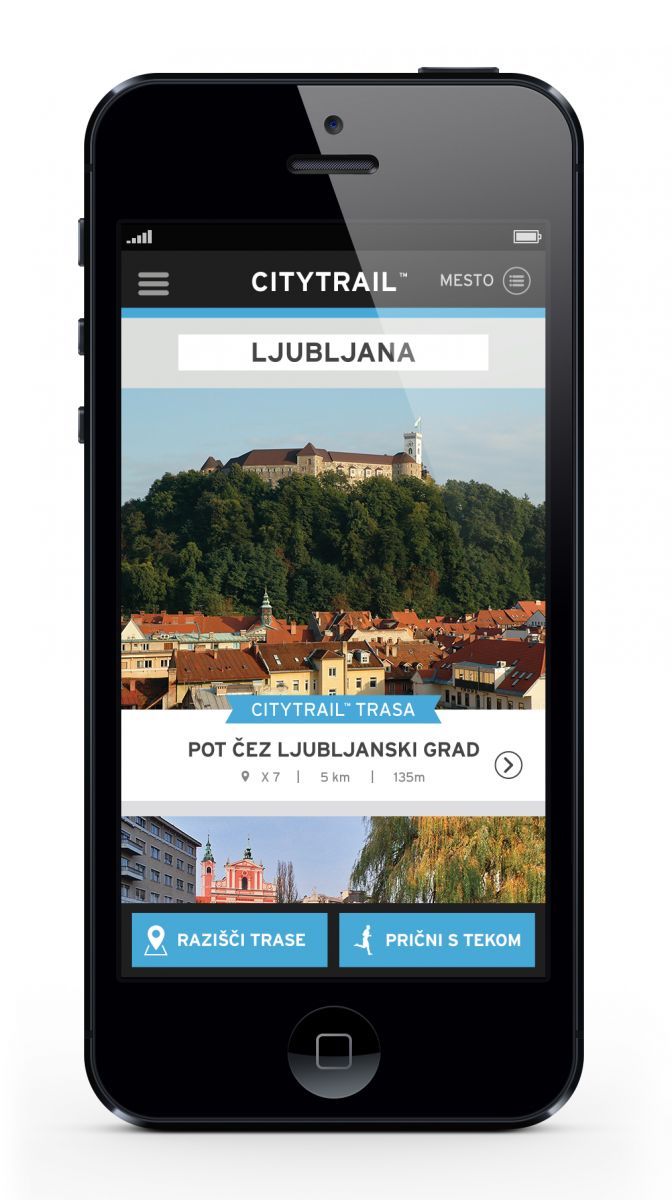Open the MESTO city selector
Image resolution: width=672 pixels, height=1200 pixels.
(486, 281)
